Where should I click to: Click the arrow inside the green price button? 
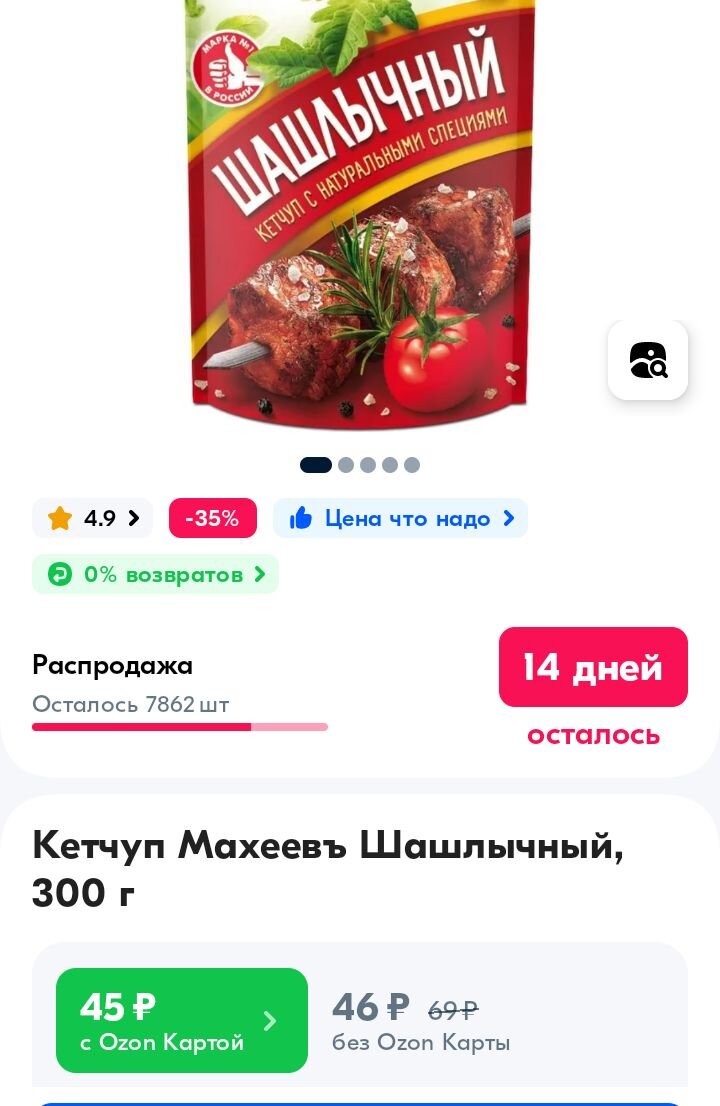(x=269, y=1020)
